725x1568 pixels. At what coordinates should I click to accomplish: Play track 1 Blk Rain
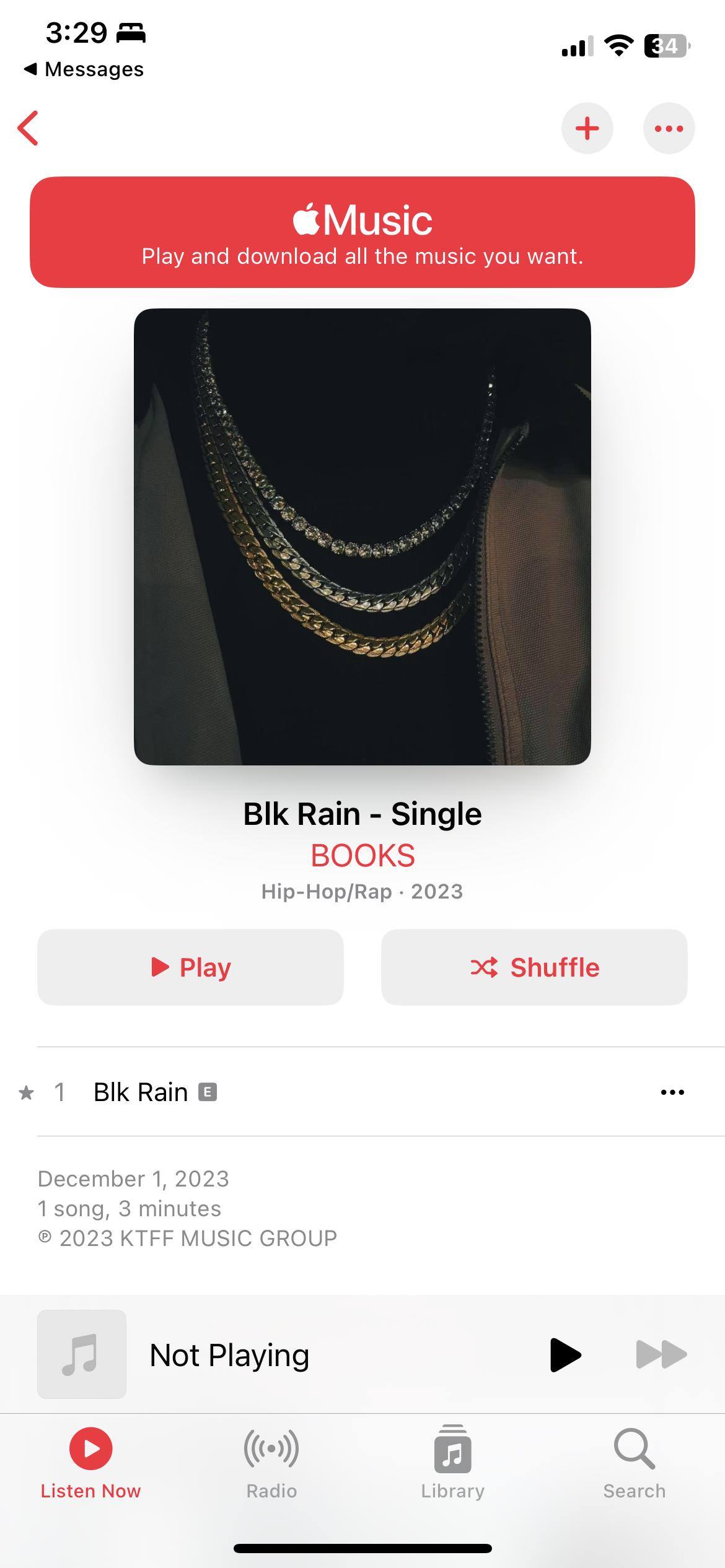(x=141, y=1092)
